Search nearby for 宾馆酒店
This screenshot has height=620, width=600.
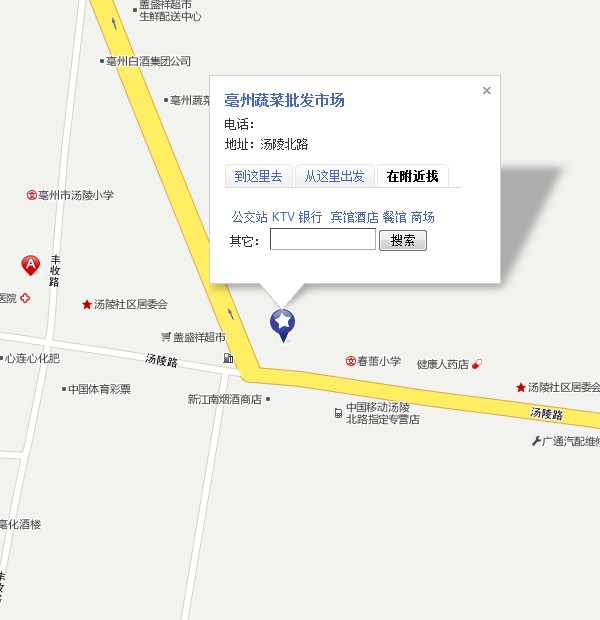(x=354, y=217)
